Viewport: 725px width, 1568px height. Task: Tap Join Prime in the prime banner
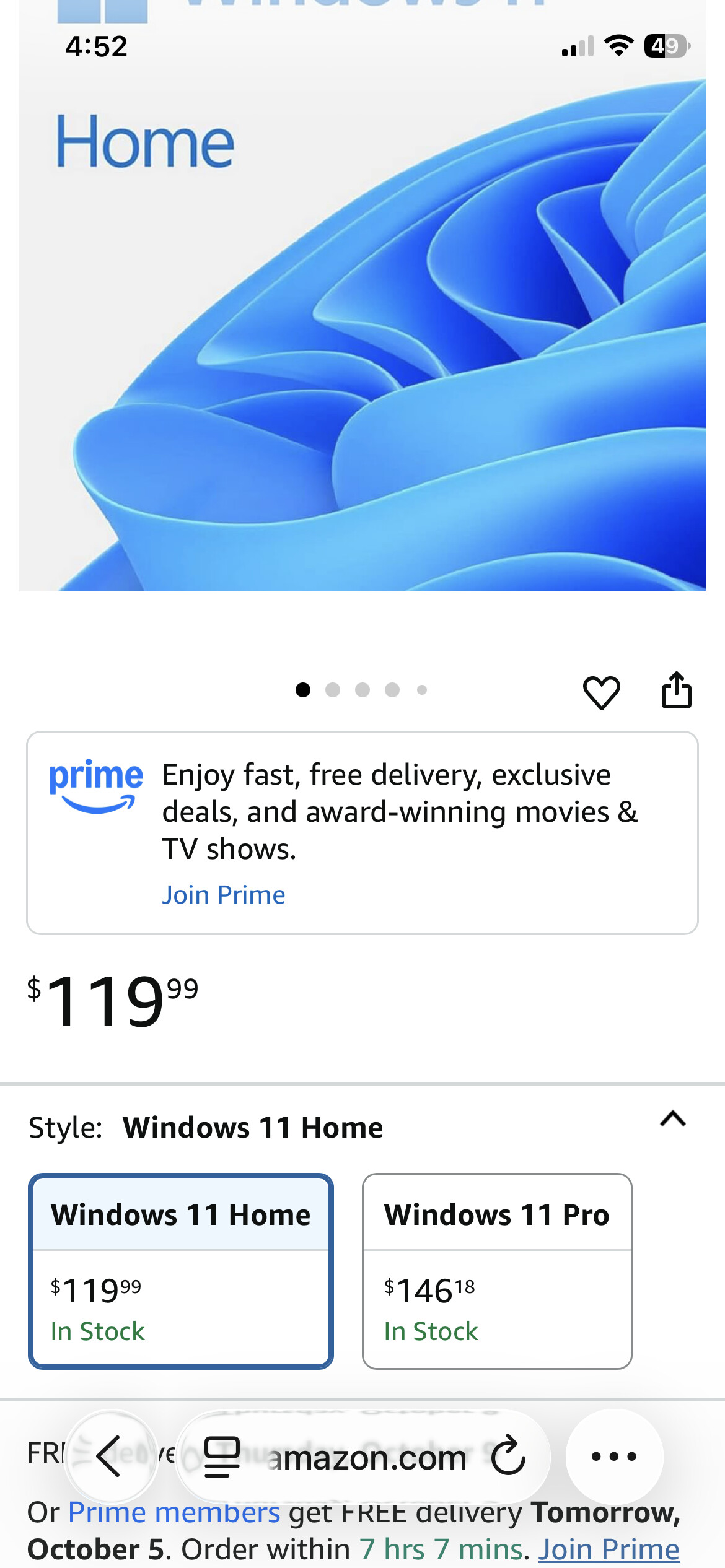click(224, 895)
